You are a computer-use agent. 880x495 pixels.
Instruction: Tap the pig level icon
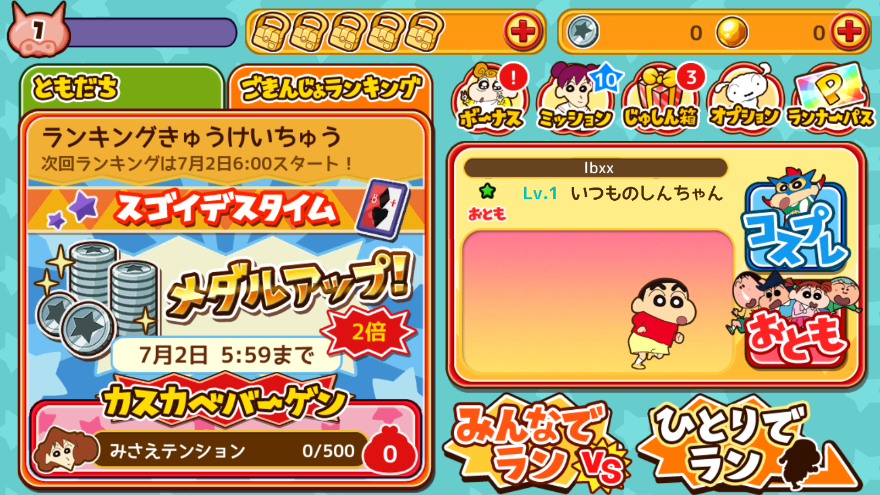click(x=37, y=32)
